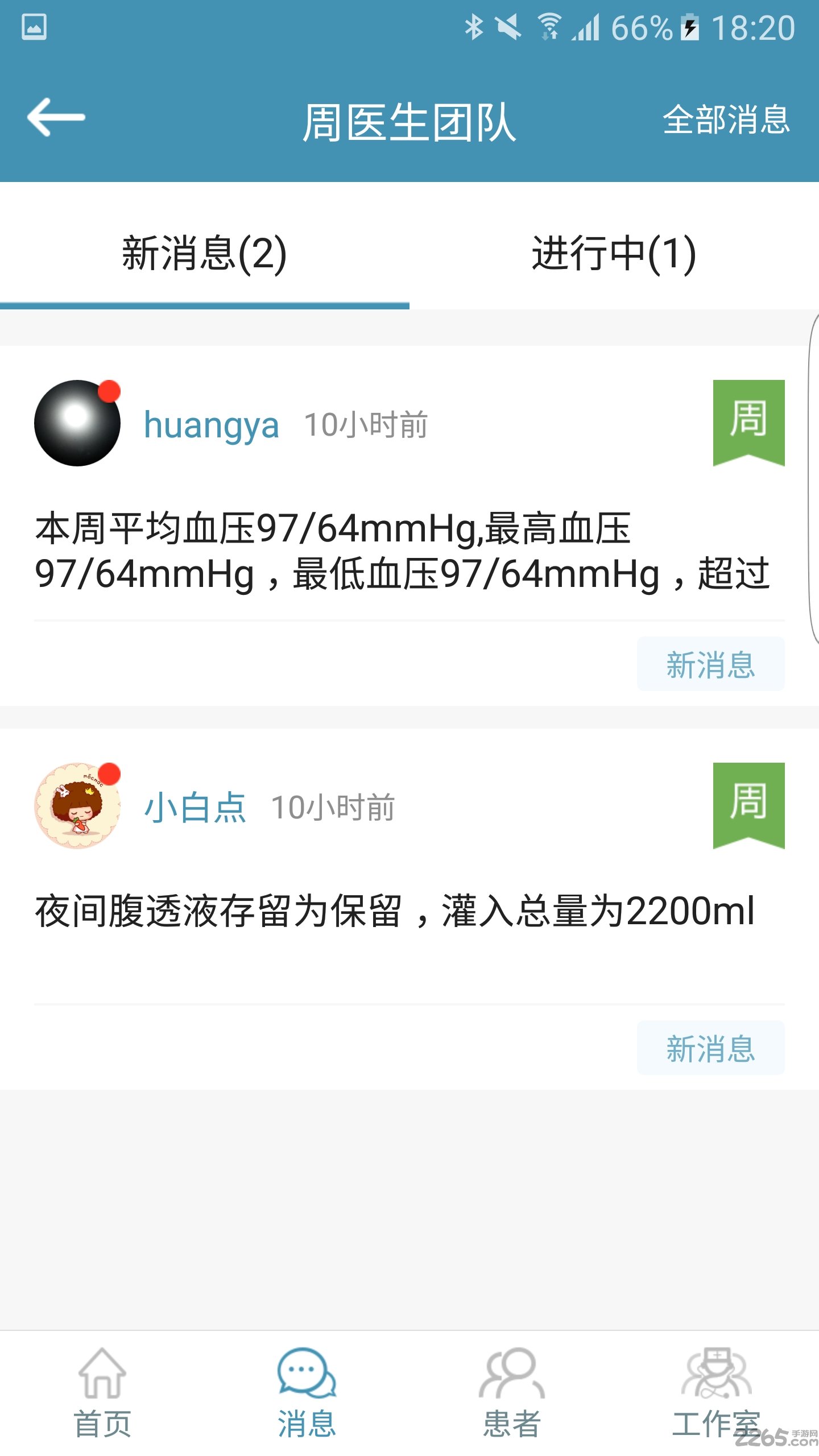Select the 新消息(2) tab
This screenshot has height=1456, width=819.
point(204,254)
